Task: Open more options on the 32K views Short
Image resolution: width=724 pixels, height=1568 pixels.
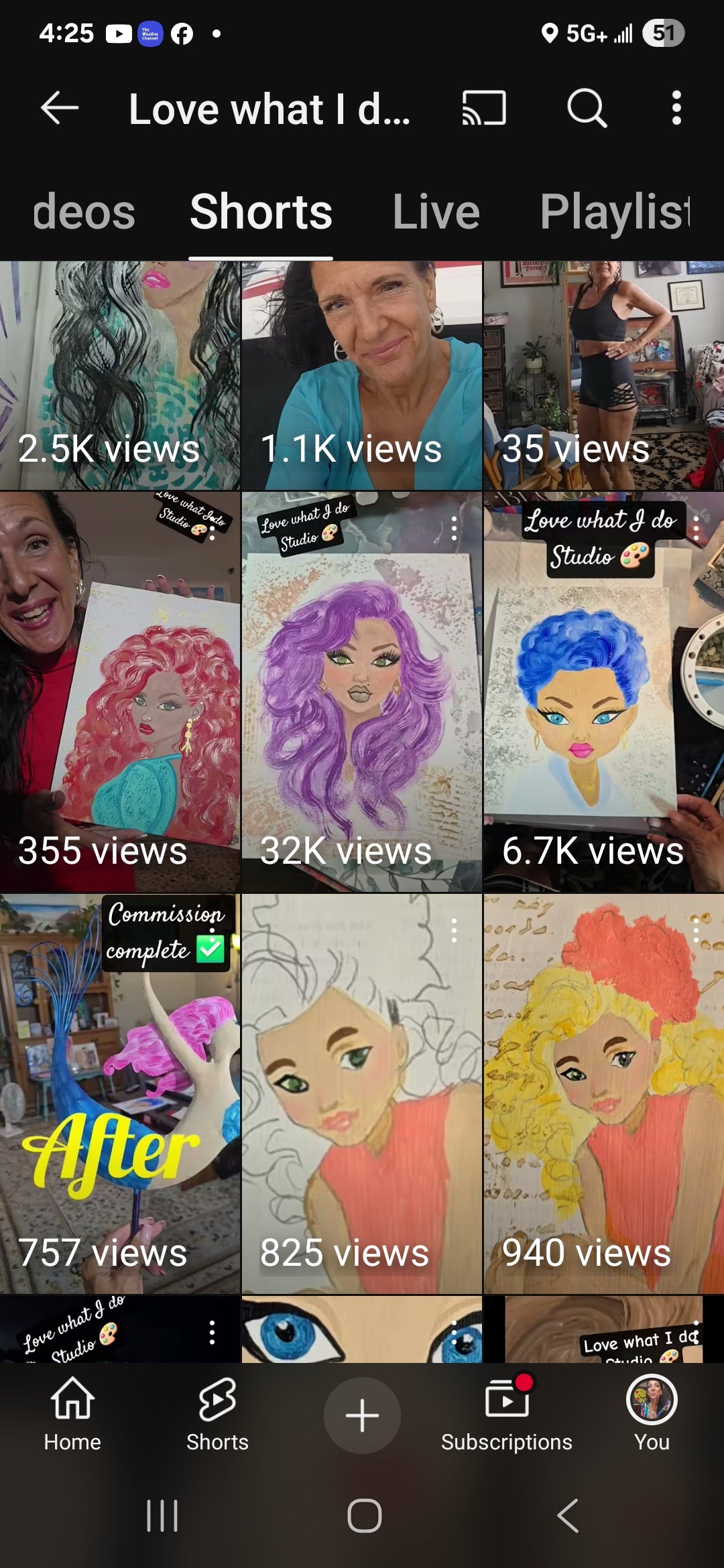Action: pyautogui.click(x=455, y=529)
